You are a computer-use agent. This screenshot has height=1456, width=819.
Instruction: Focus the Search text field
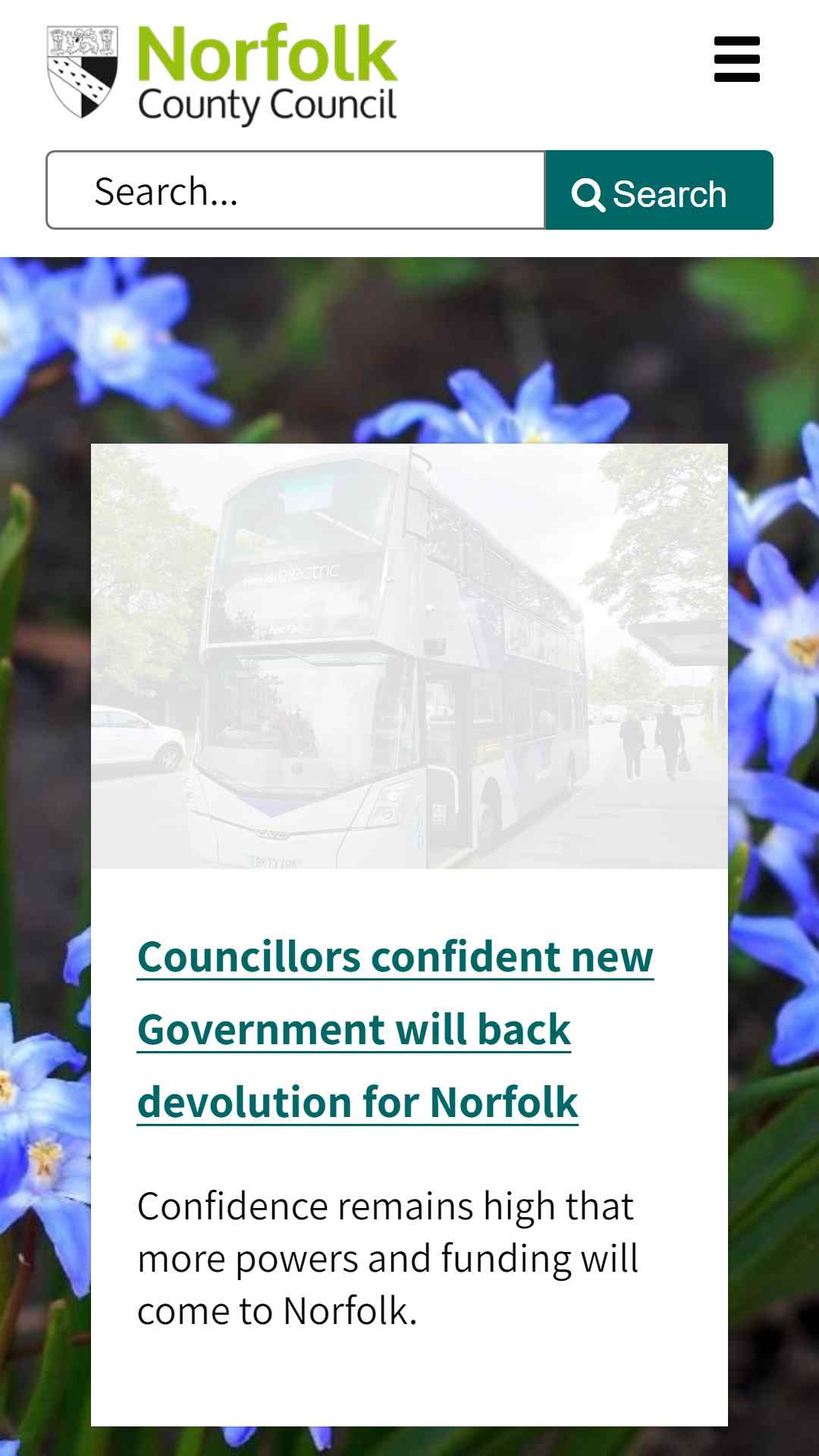point(296,190)
